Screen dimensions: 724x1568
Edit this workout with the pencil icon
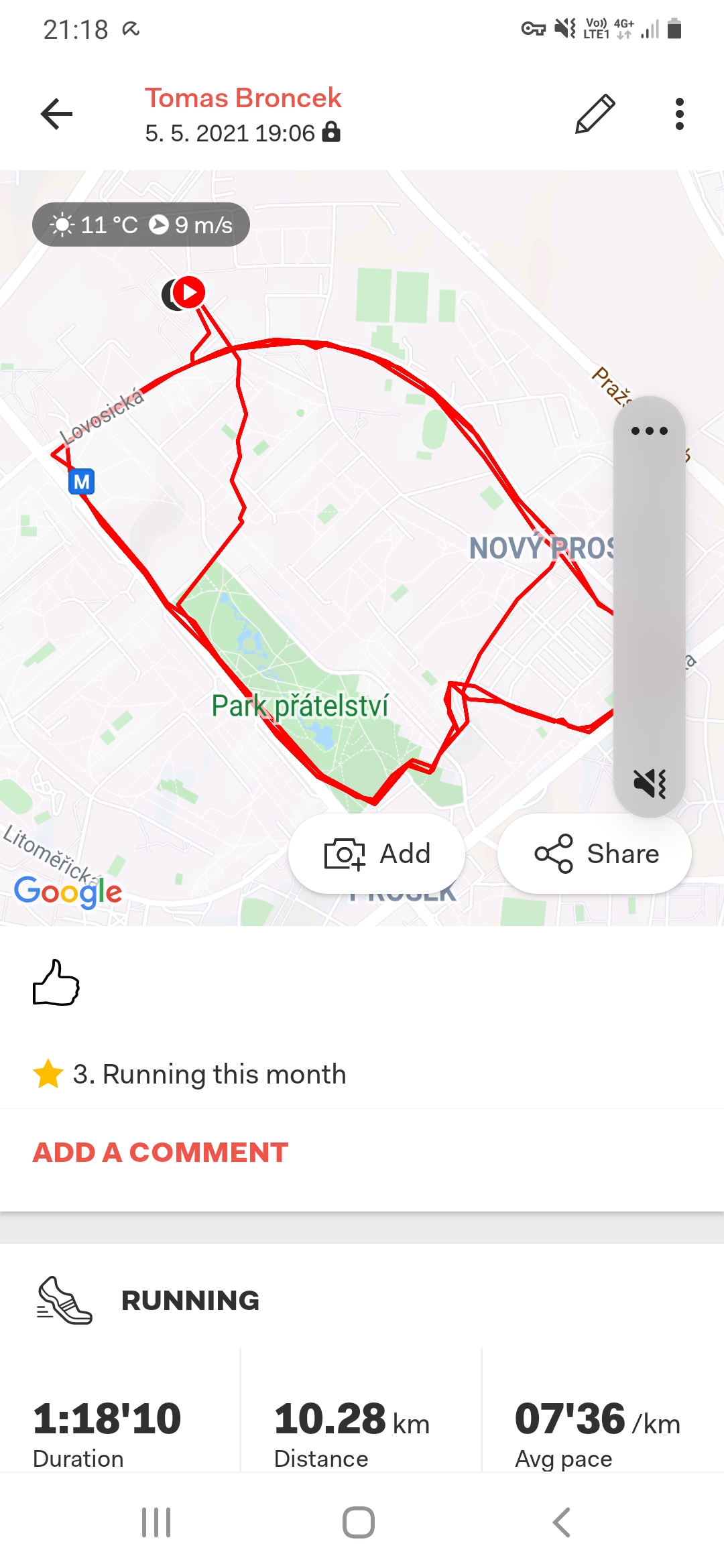[x=595, y=114]
